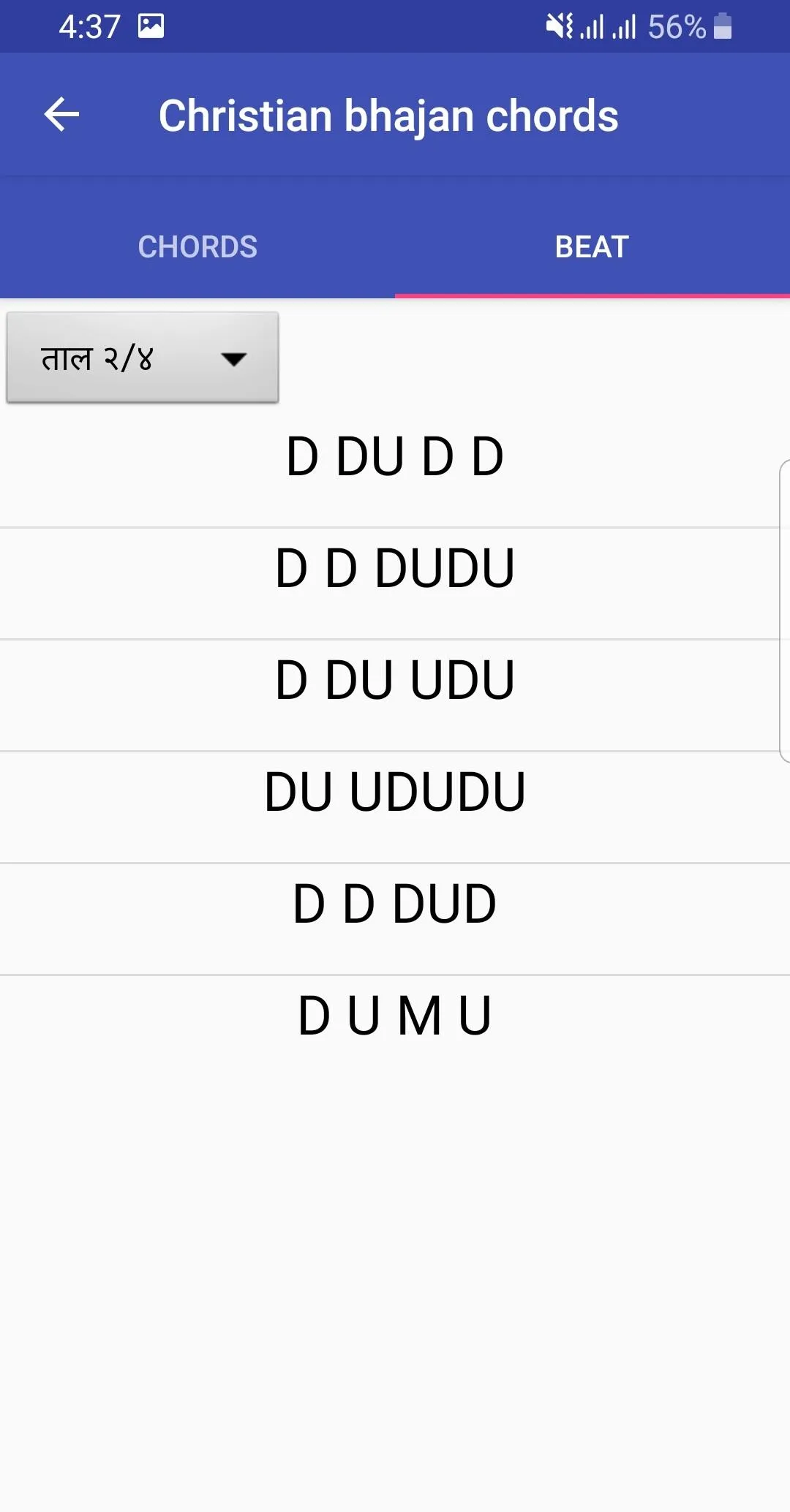The image size is (790, 1512).
Task: Select the D DU D D pattern
Action: coord(395,457)
